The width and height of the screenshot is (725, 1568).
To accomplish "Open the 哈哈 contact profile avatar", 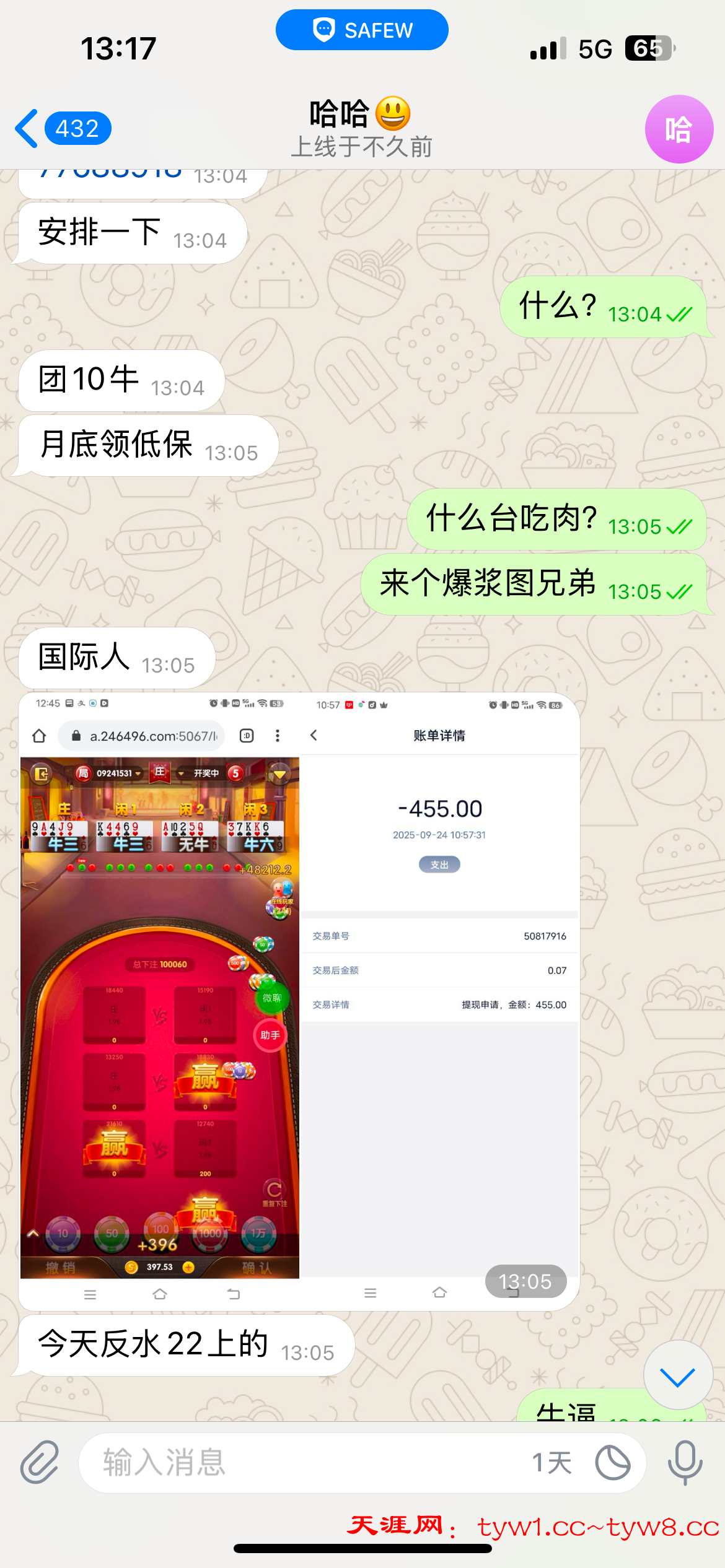I will coord(679,129).
